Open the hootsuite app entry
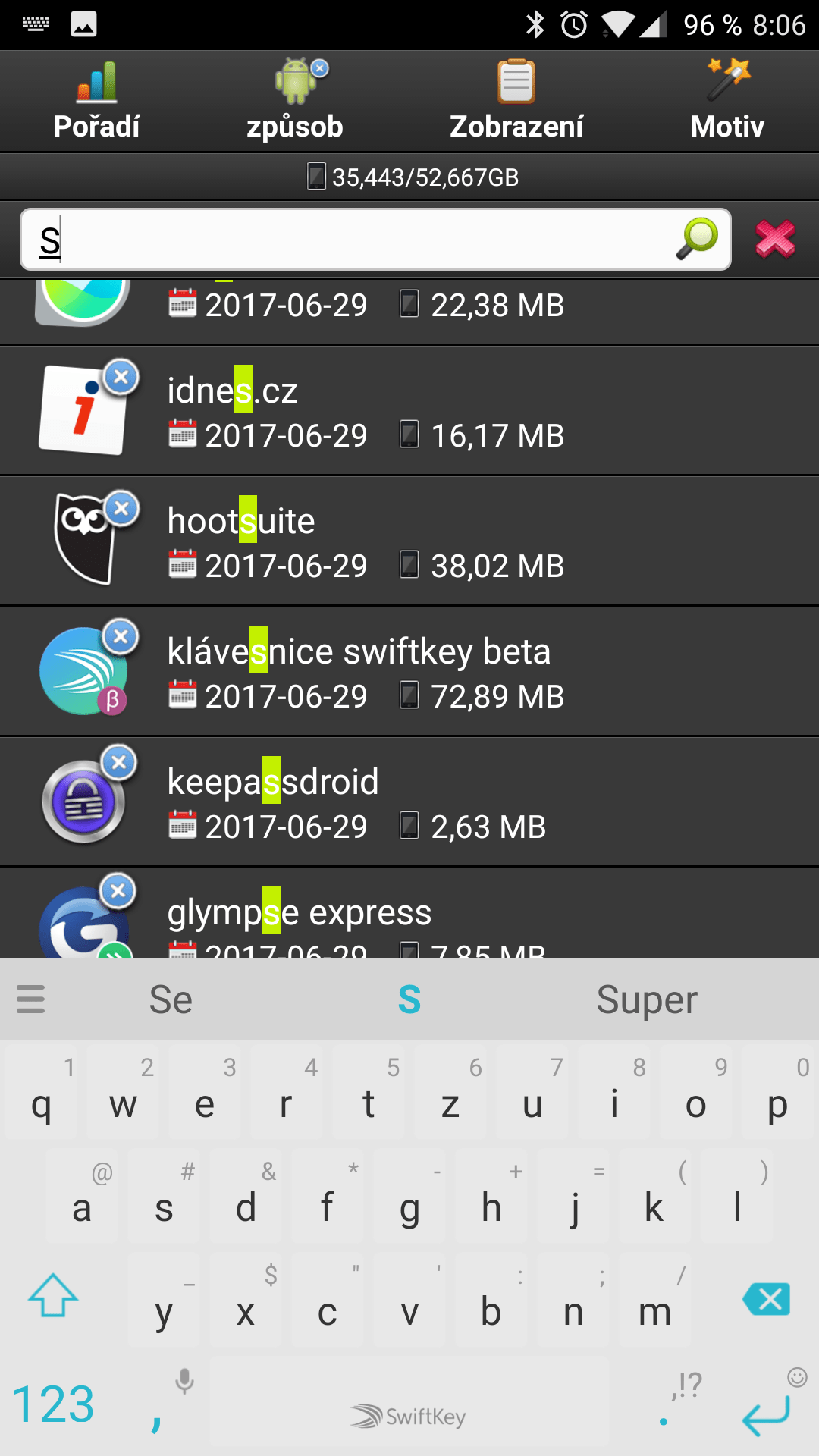The image size is (819, 1456). (409, 541)
